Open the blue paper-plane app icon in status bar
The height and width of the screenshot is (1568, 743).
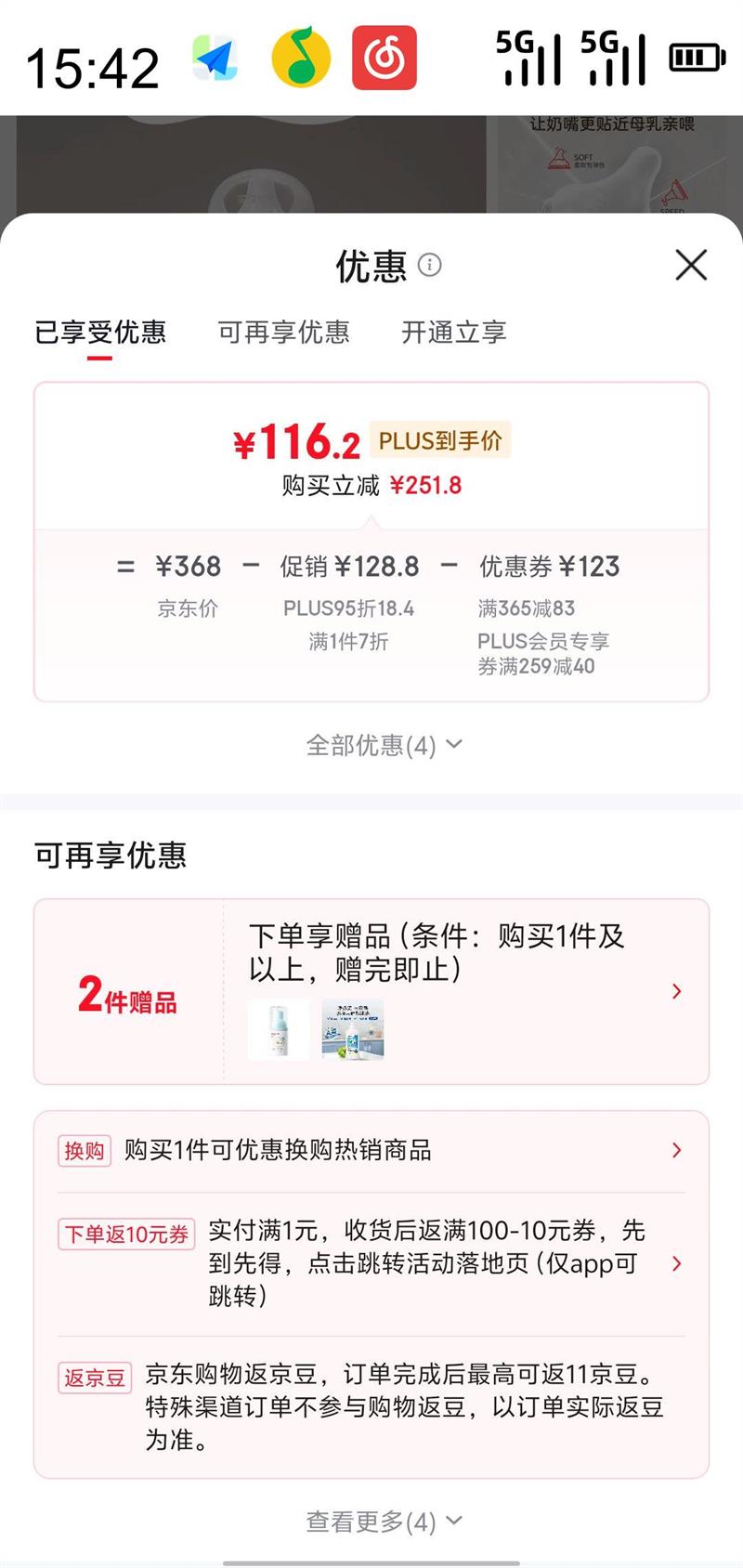(x=215, y=58)
